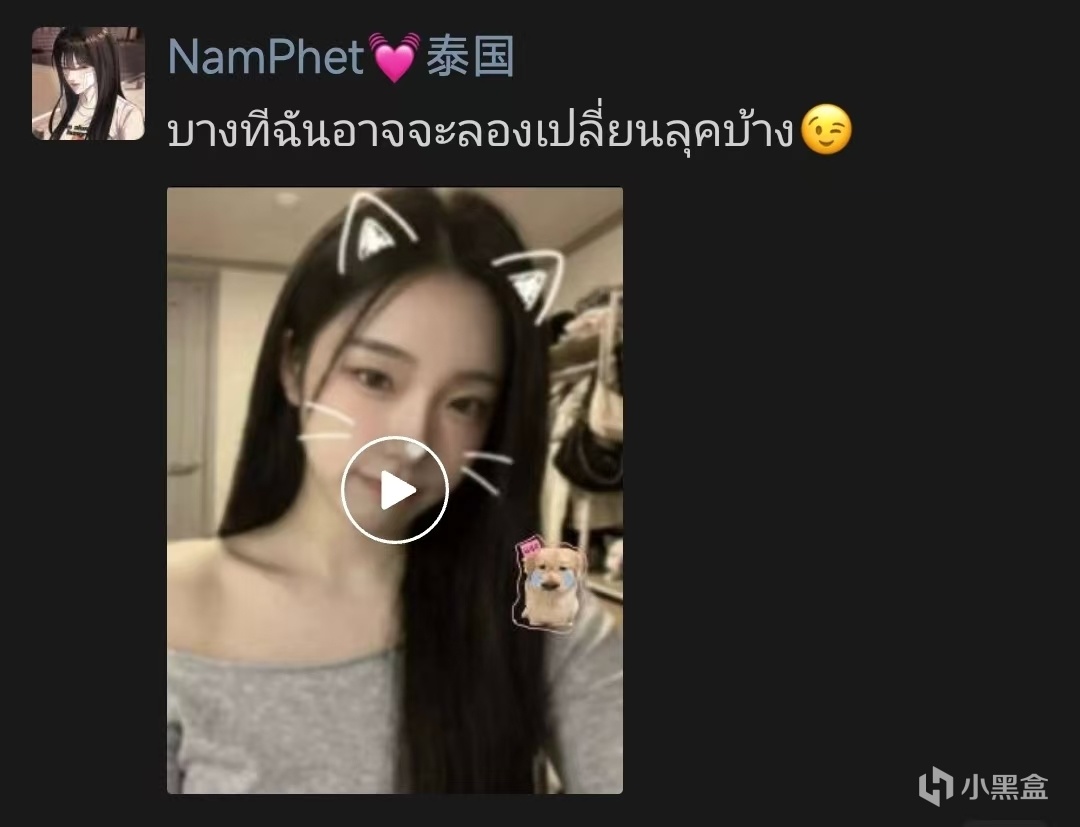1080x827 pixels.
Task: Play the video sent by NamPhet
Action: pyautogui.click(x=395, y=490)
